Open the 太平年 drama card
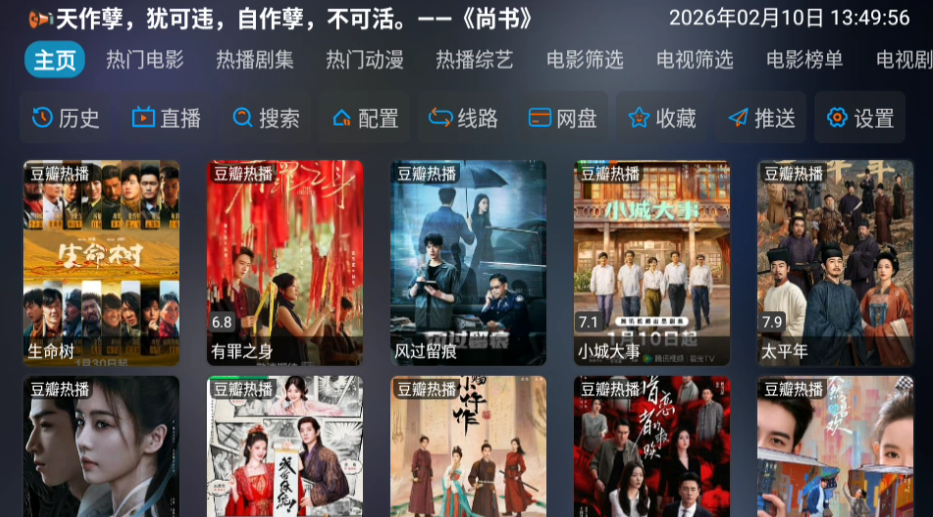Viewport: 933px width, 517px height. click(x=835, y=263)
